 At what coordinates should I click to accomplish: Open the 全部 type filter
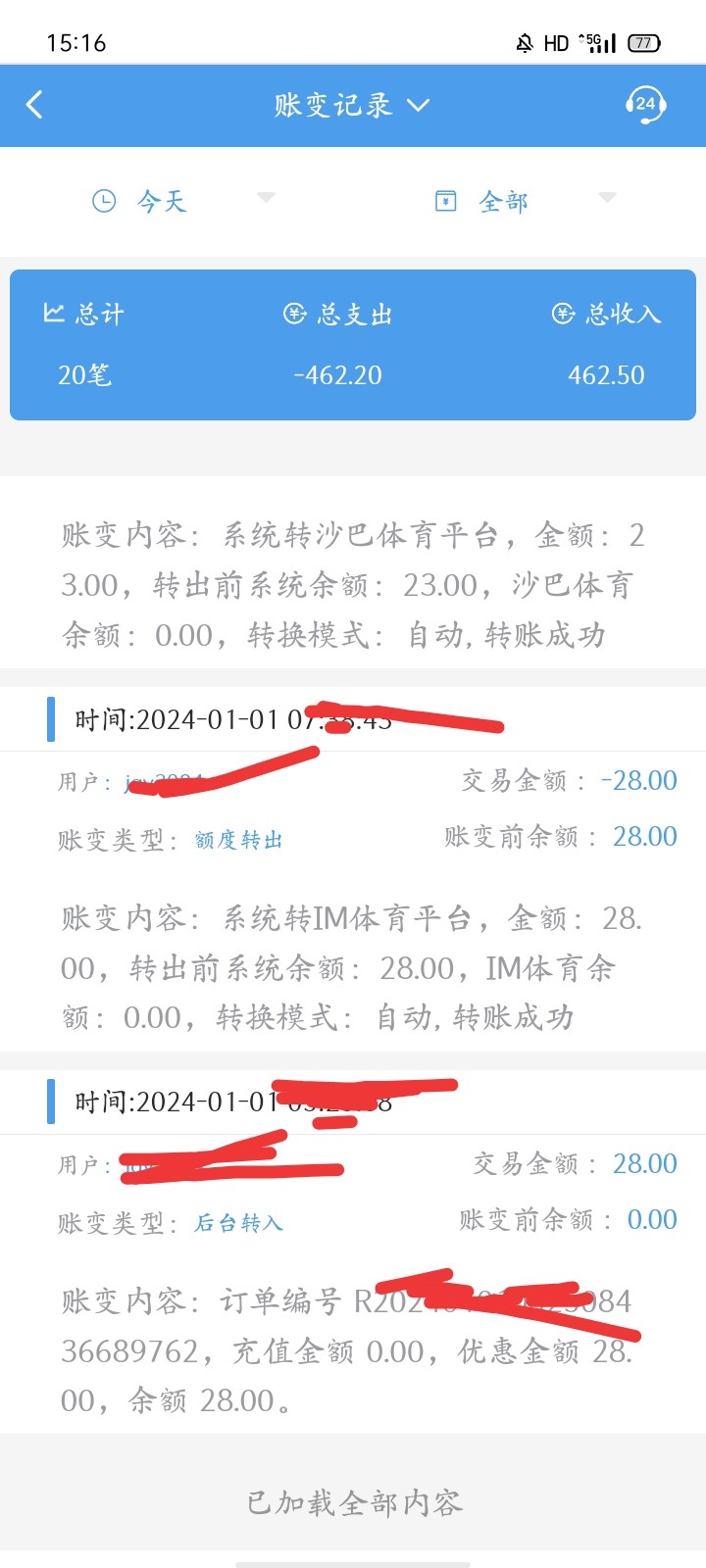point(524,201)
